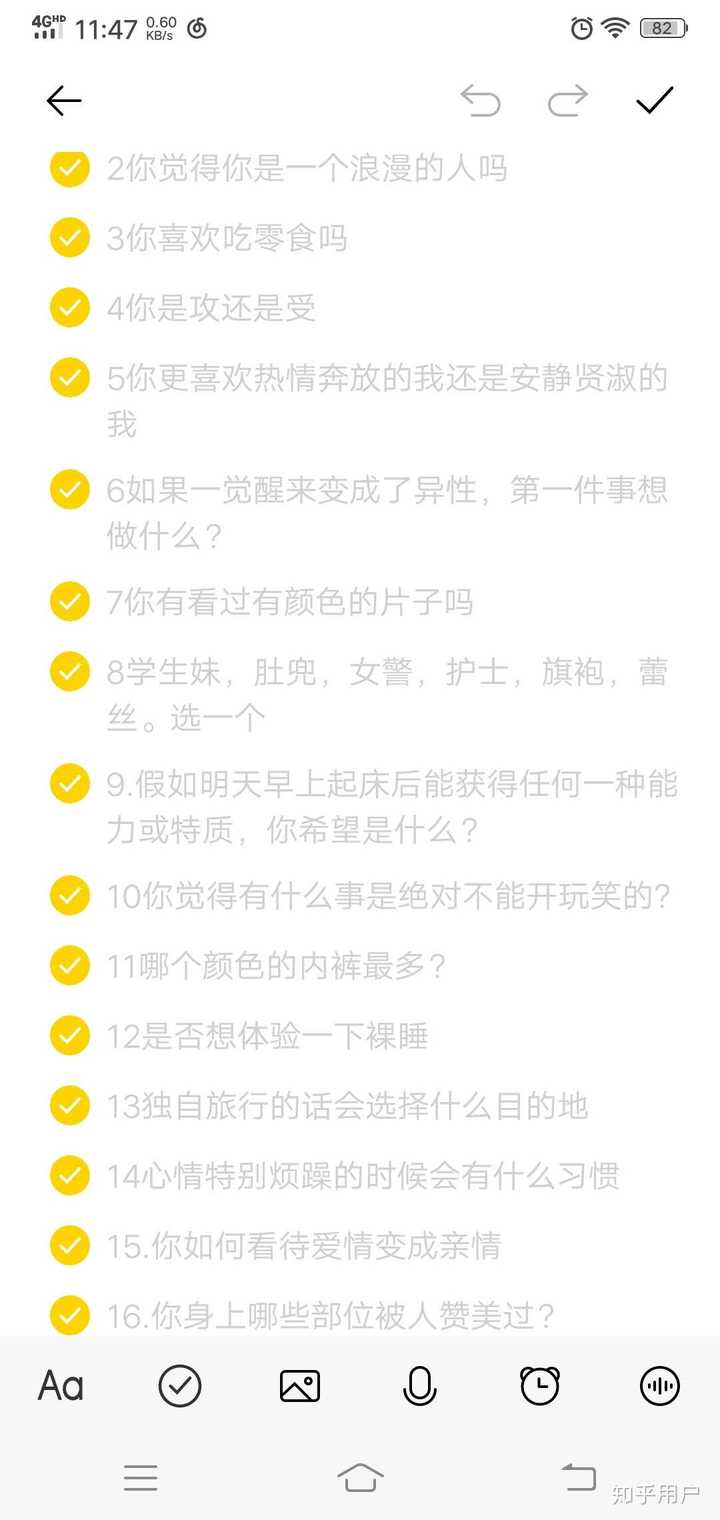Select the checklist insert icon

[x=180, y=1386]
